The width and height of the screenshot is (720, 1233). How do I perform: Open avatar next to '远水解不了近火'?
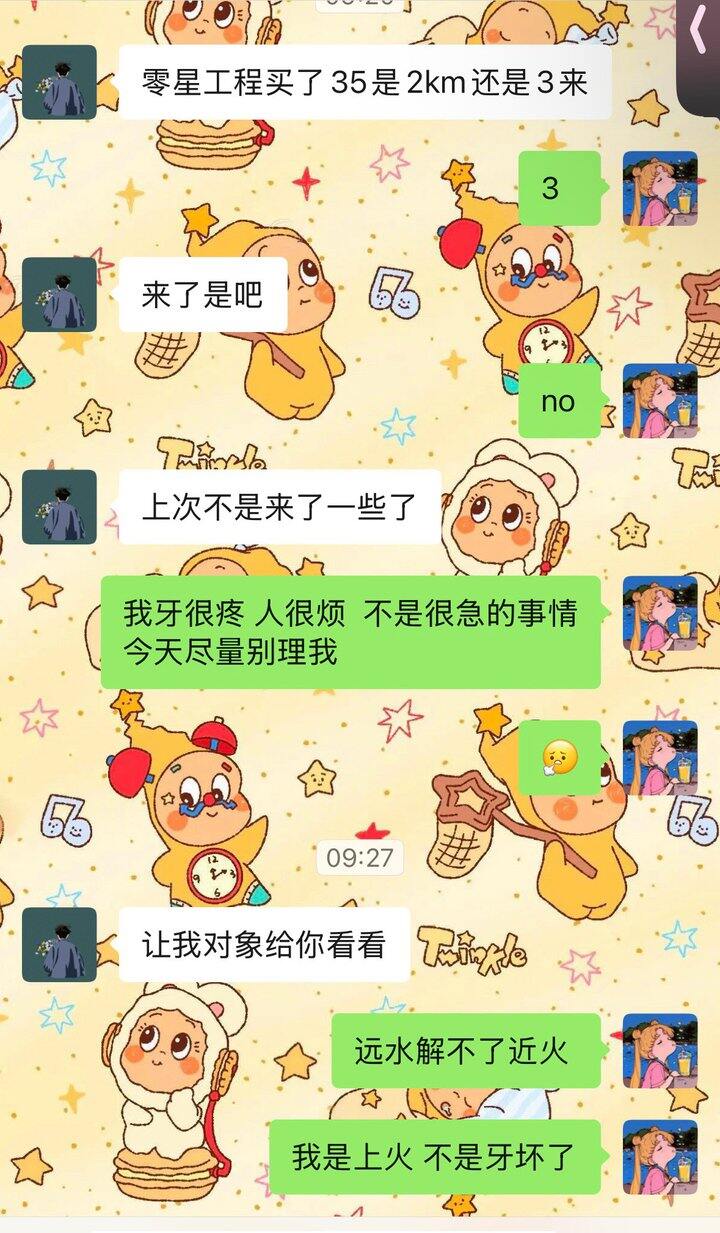click(660, 1051)
